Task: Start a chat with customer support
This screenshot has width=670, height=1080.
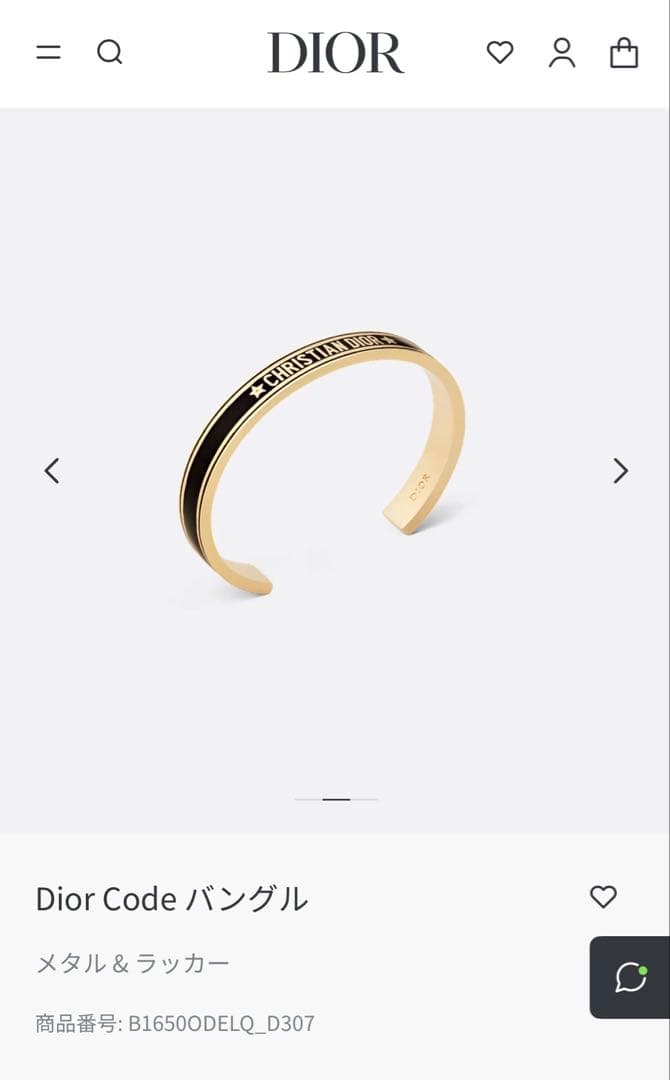Action: (631, 977)
